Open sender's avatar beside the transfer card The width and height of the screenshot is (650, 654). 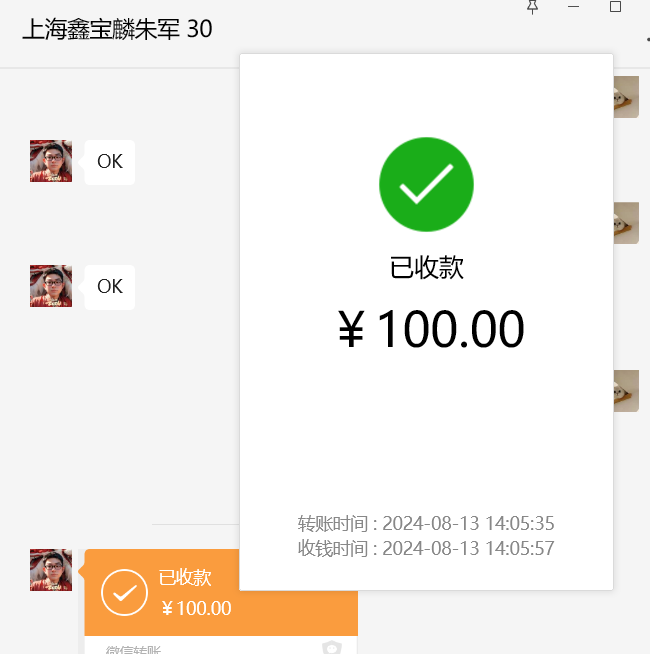point(51,569)
